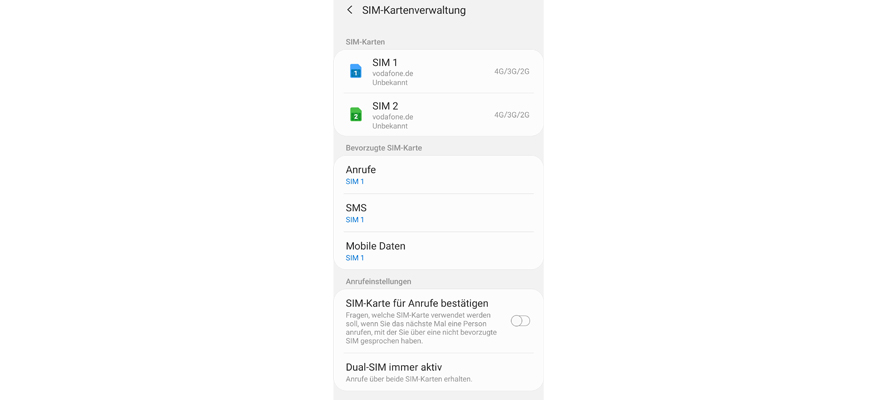Go back from SIM-Kartenverwaltung
This screenshot has width=879, height=400.
(350, 10)
